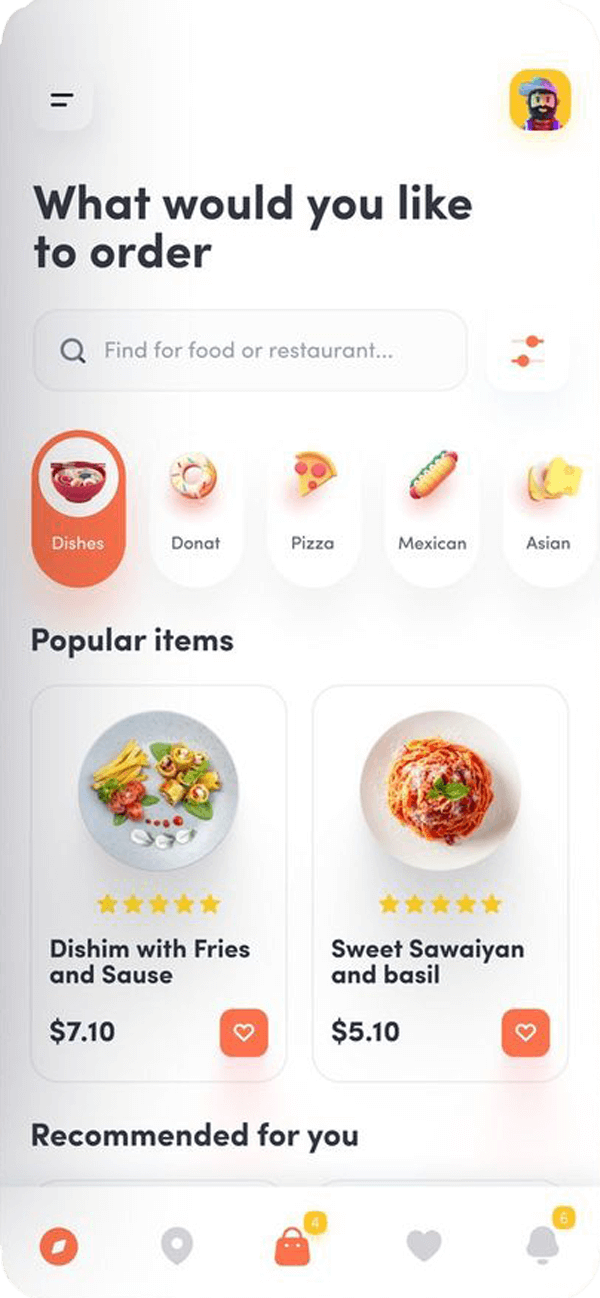Choose the Pizza category
This screenshot has height=1298, width=600.
click(313, 508)
